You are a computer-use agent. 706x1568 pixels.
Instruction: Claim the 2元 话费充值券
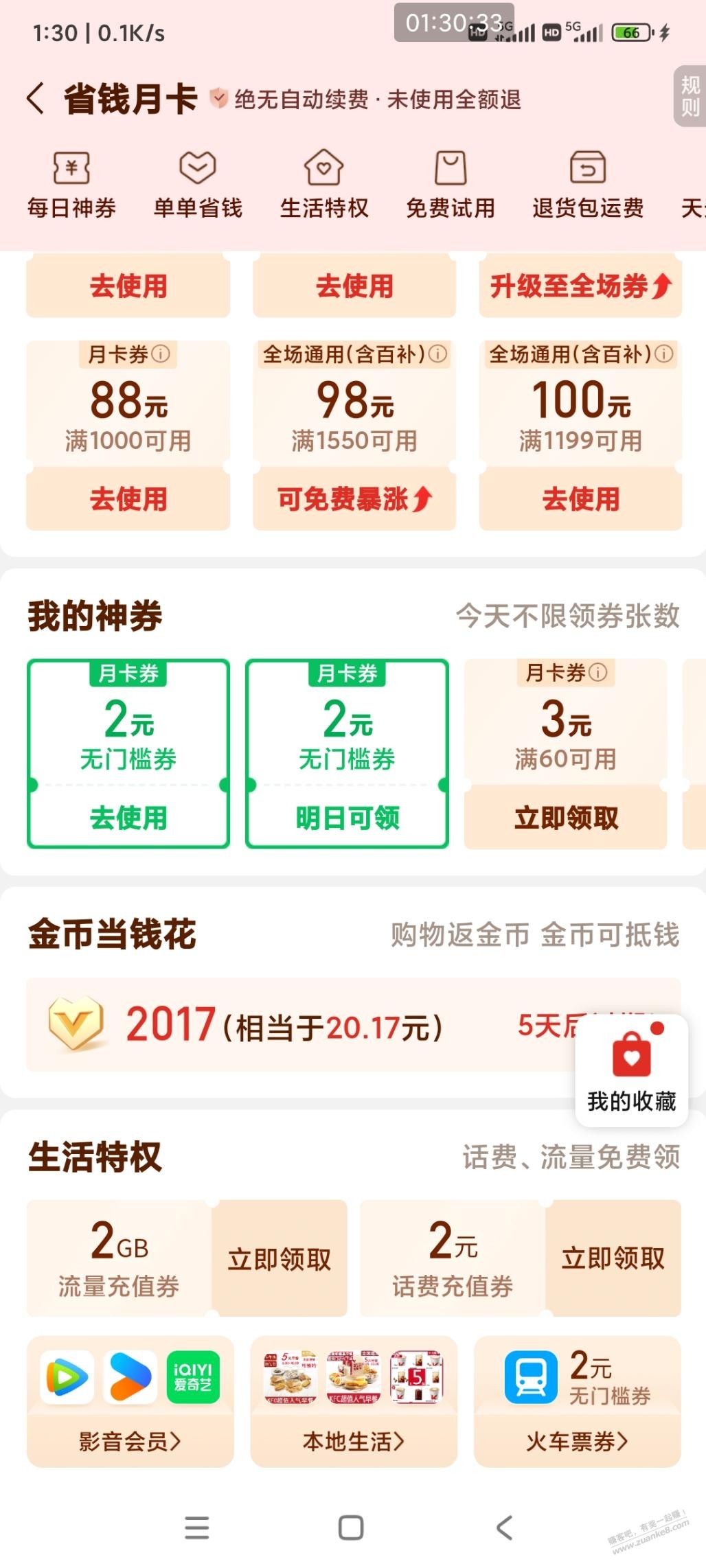[613, 1258]
